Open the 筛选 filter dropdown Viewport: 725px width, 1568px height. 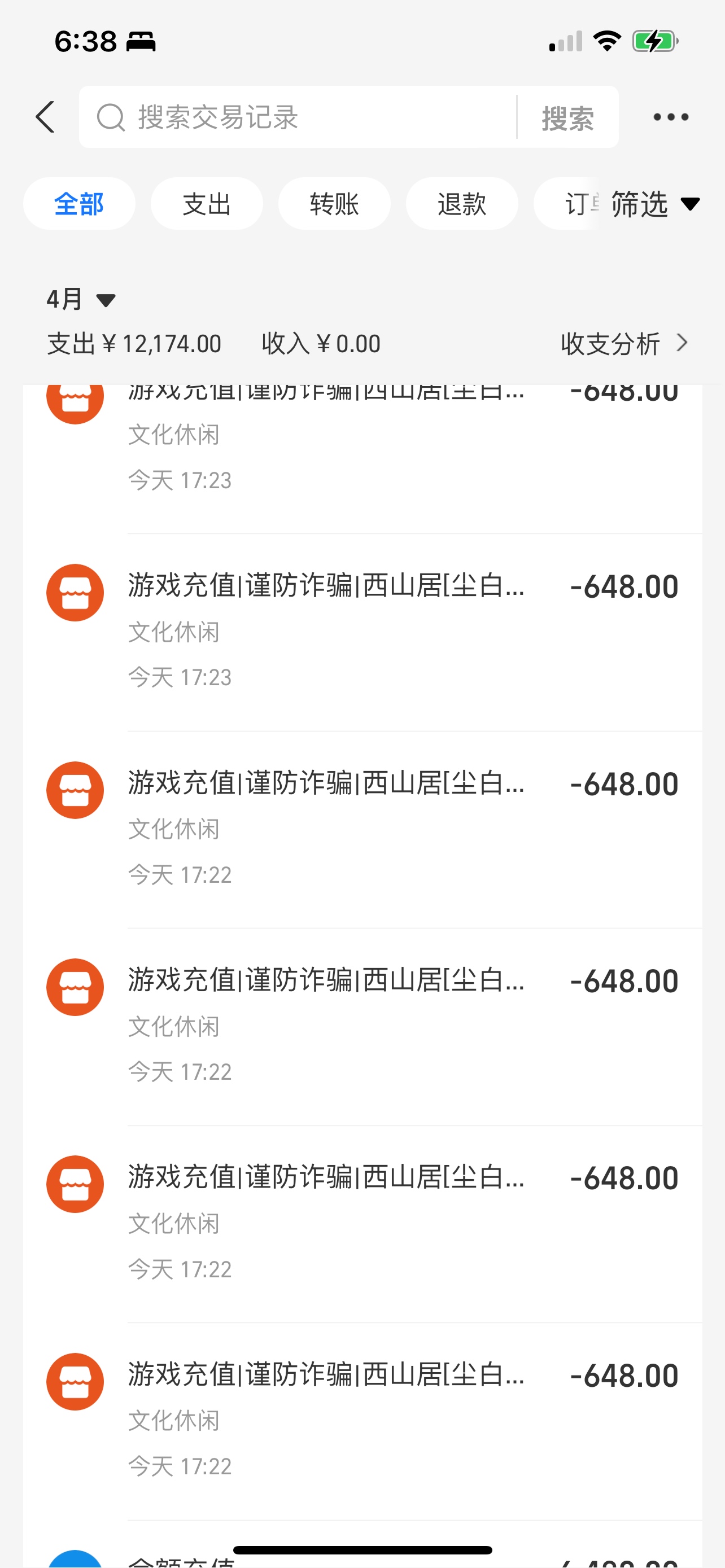click(x=656, y=203)
